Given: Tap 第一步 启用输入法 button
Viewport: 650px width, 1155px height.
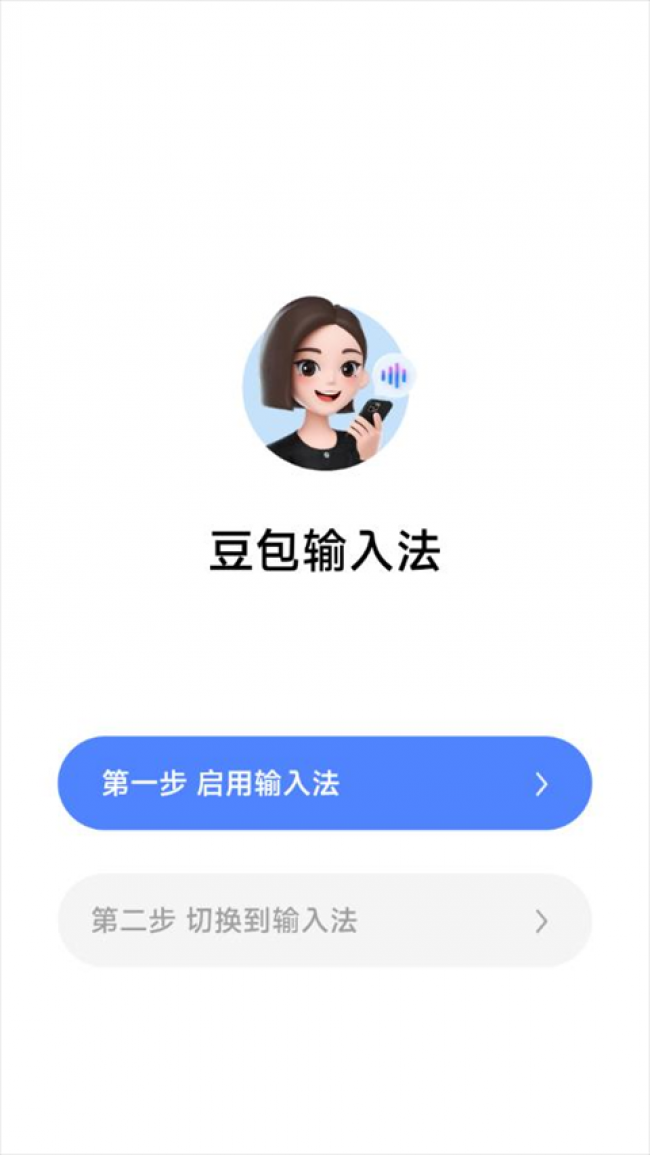Looking at the screenshot, I should click(x=324, y=783).
